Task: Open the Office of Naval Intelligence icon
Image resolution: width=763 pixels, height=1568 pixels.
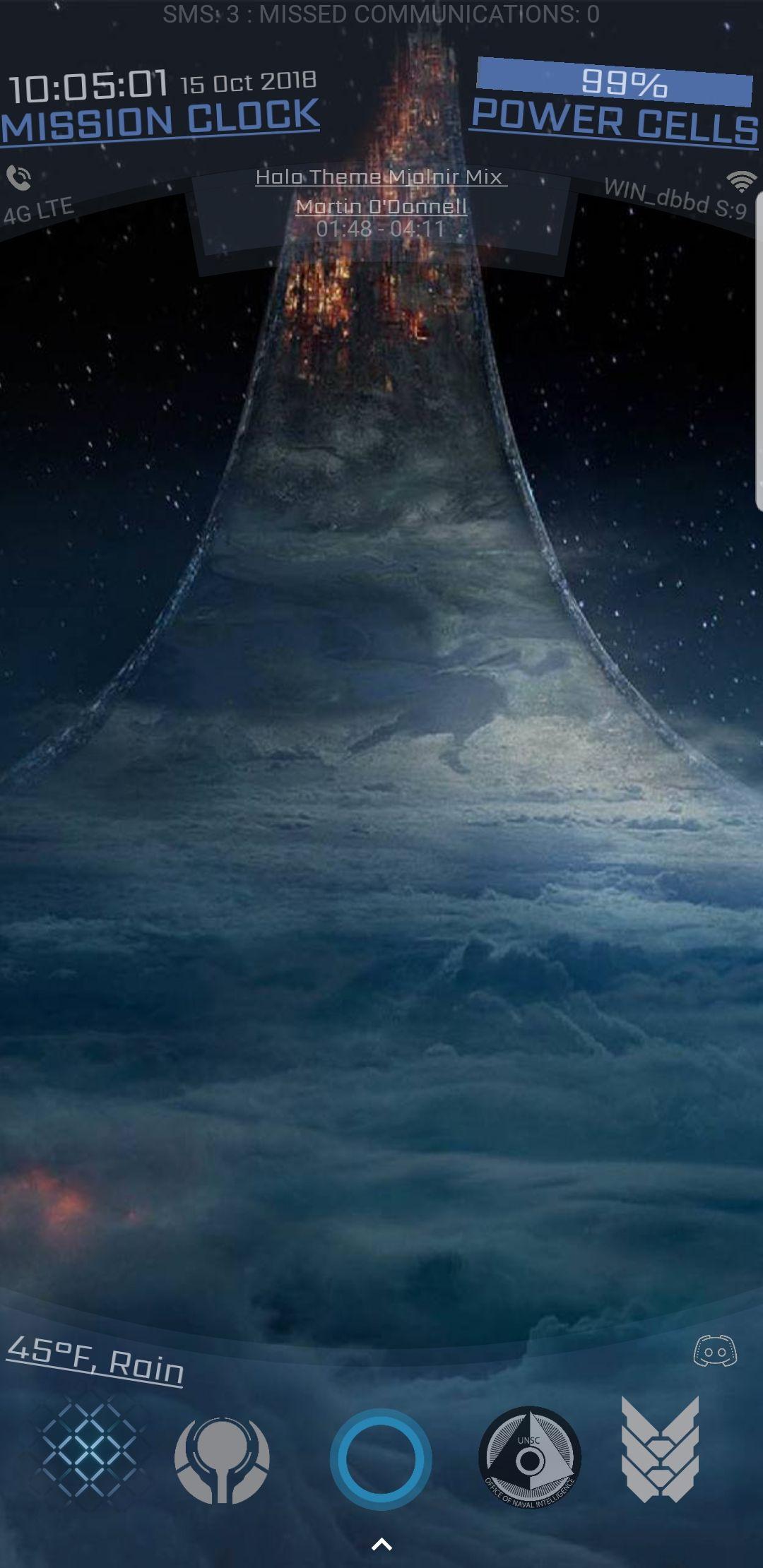Action: tap(530, 1457)
